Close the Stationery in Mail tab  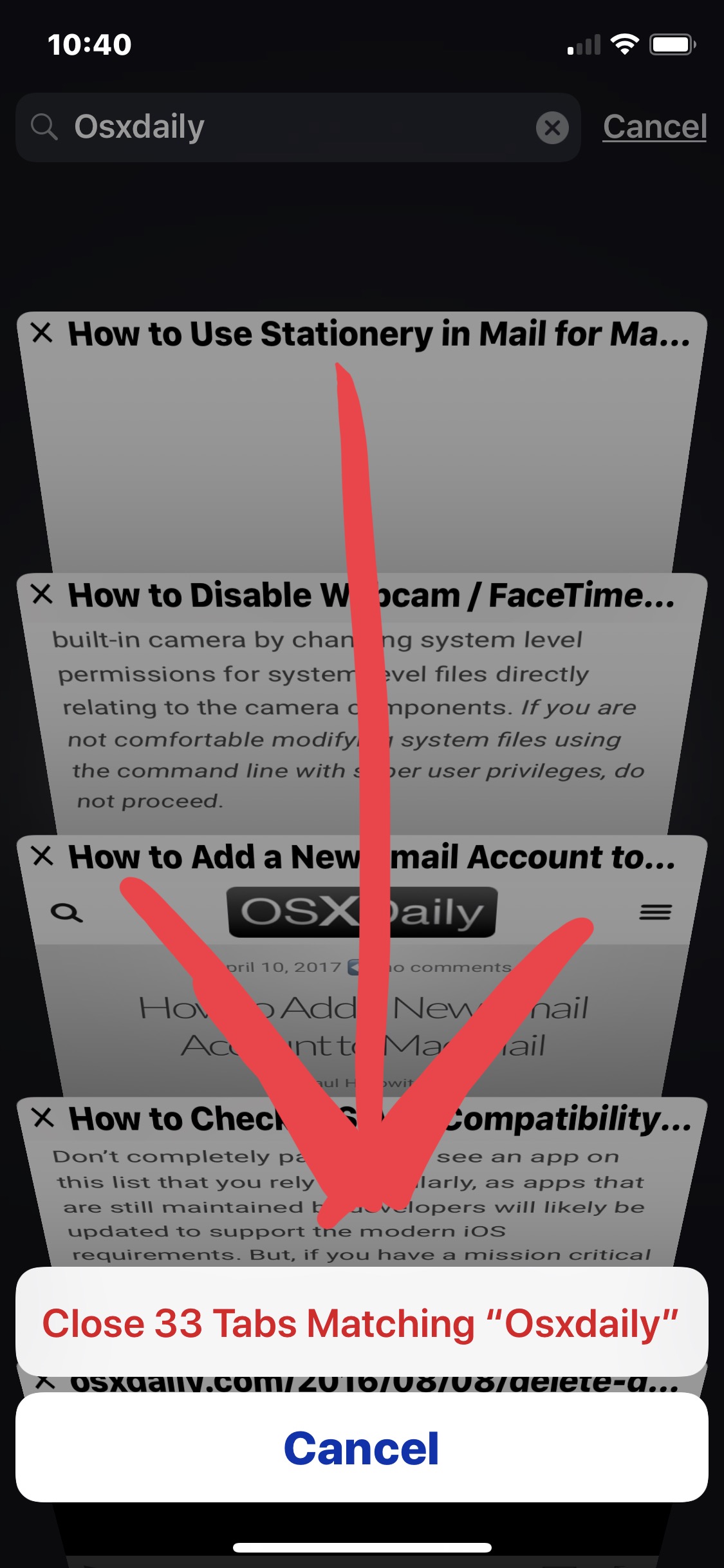[x=42, y=333]
